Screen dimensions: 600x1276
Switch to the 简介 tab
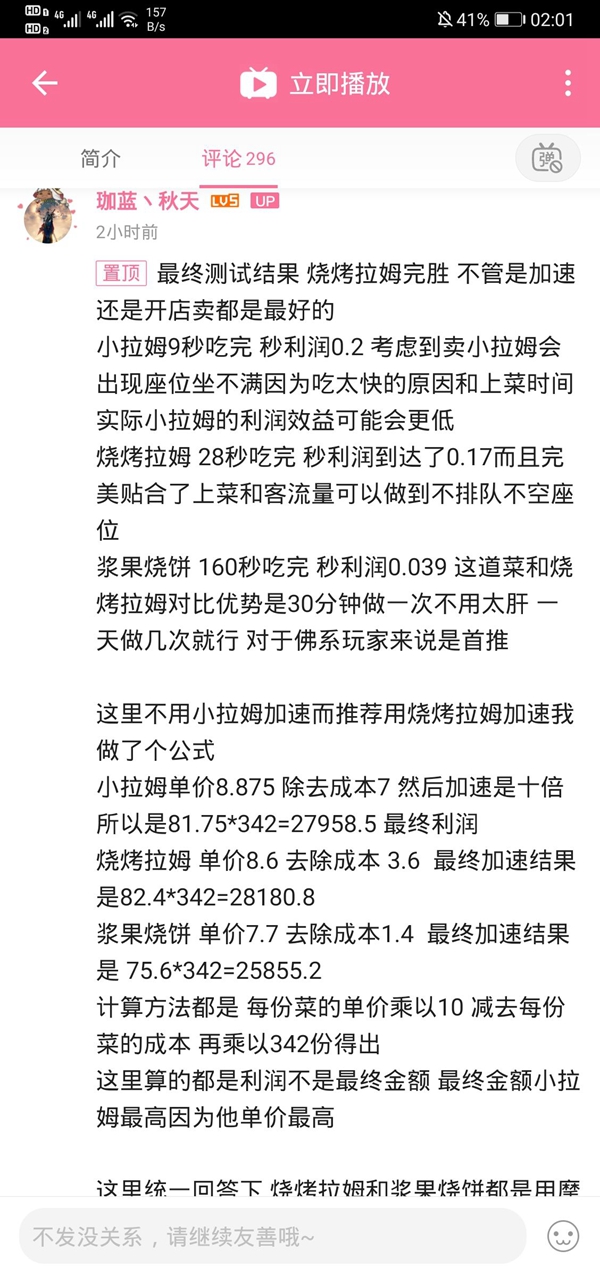(101, 158)
